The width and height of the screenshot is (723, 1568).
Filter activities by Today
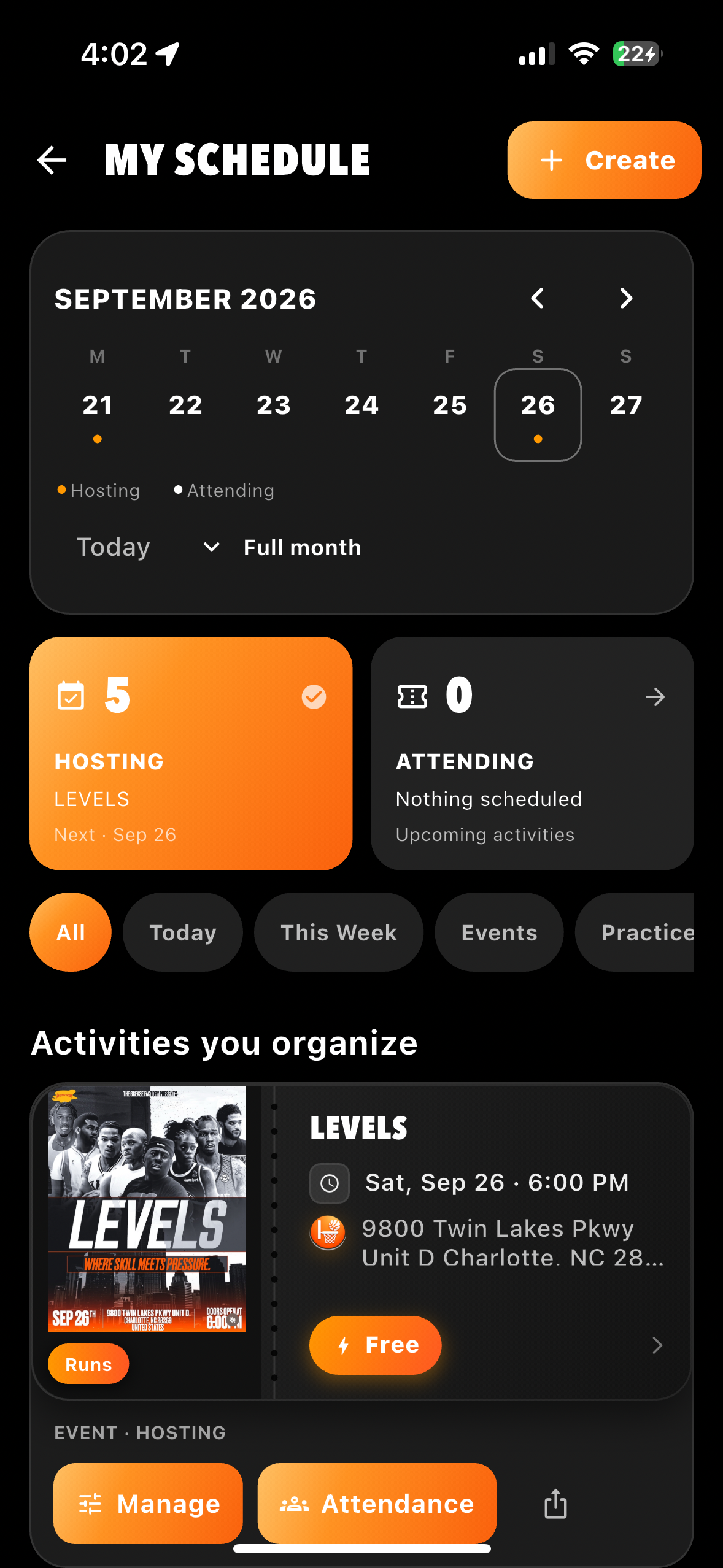pyautogui.click(x=183, y=932)
